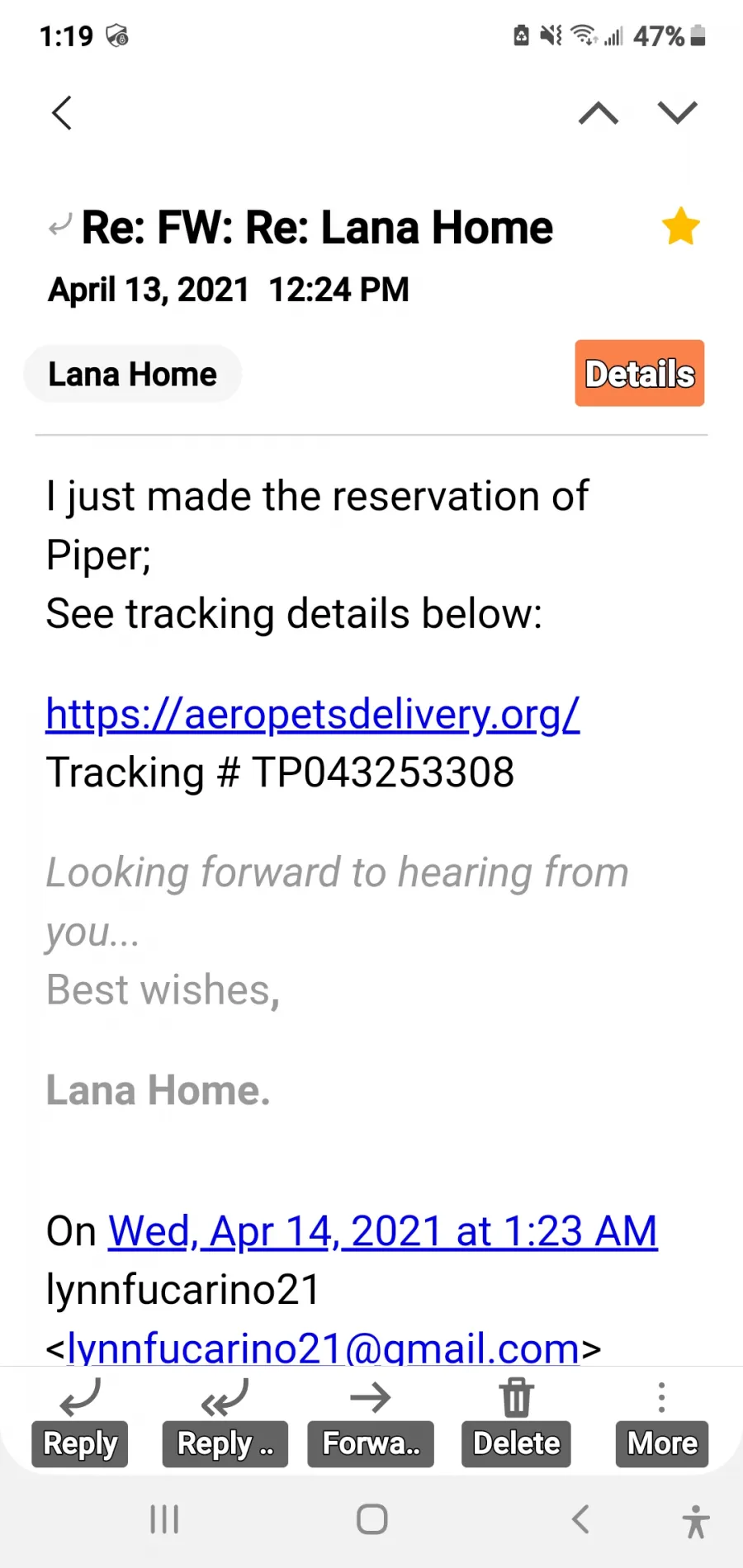
Task: Unstar this Lana Home email
Action: point(681,226)
